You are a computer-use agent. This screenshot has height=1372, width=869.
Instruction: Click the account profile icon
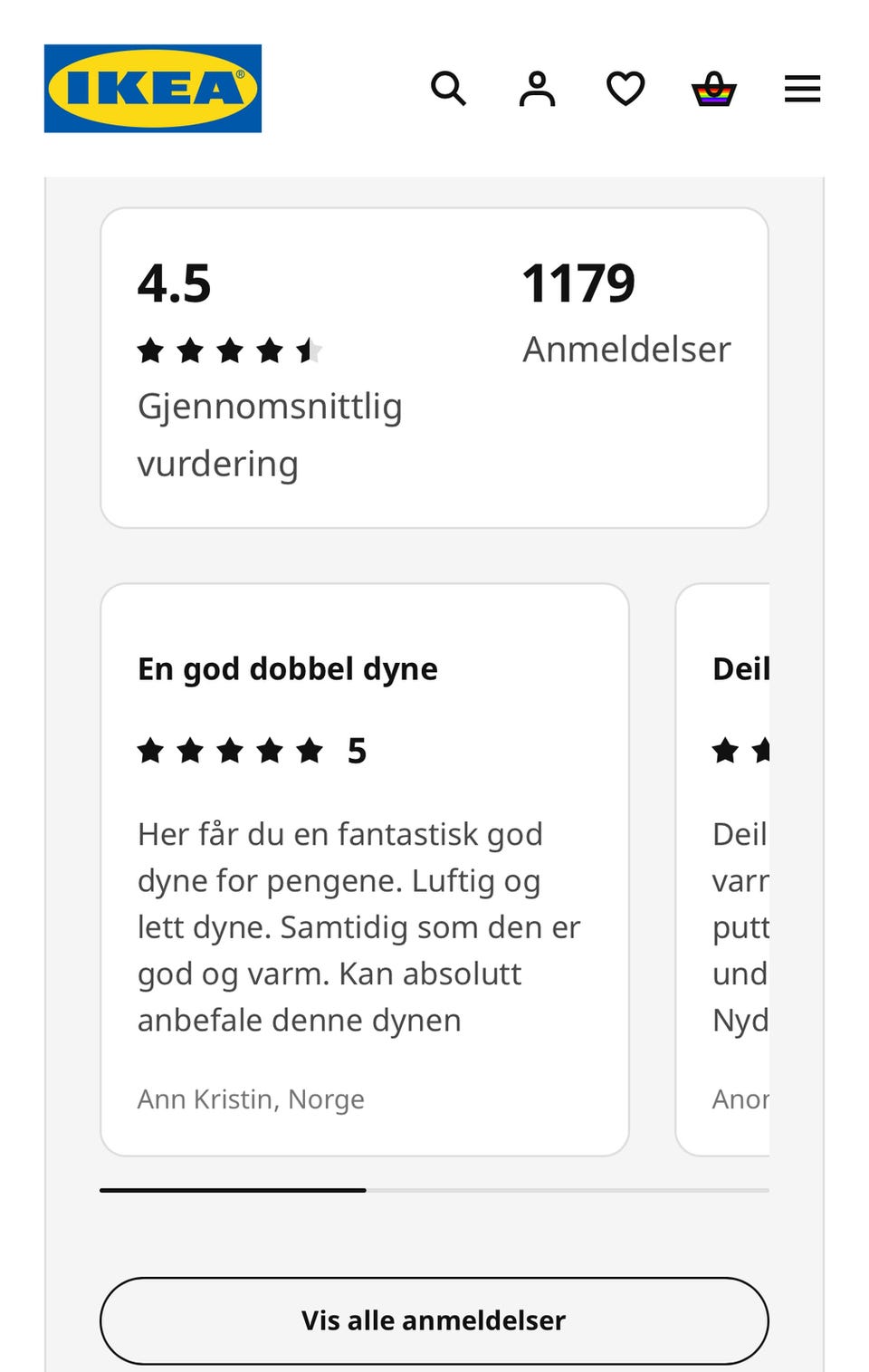coord(537,88)
